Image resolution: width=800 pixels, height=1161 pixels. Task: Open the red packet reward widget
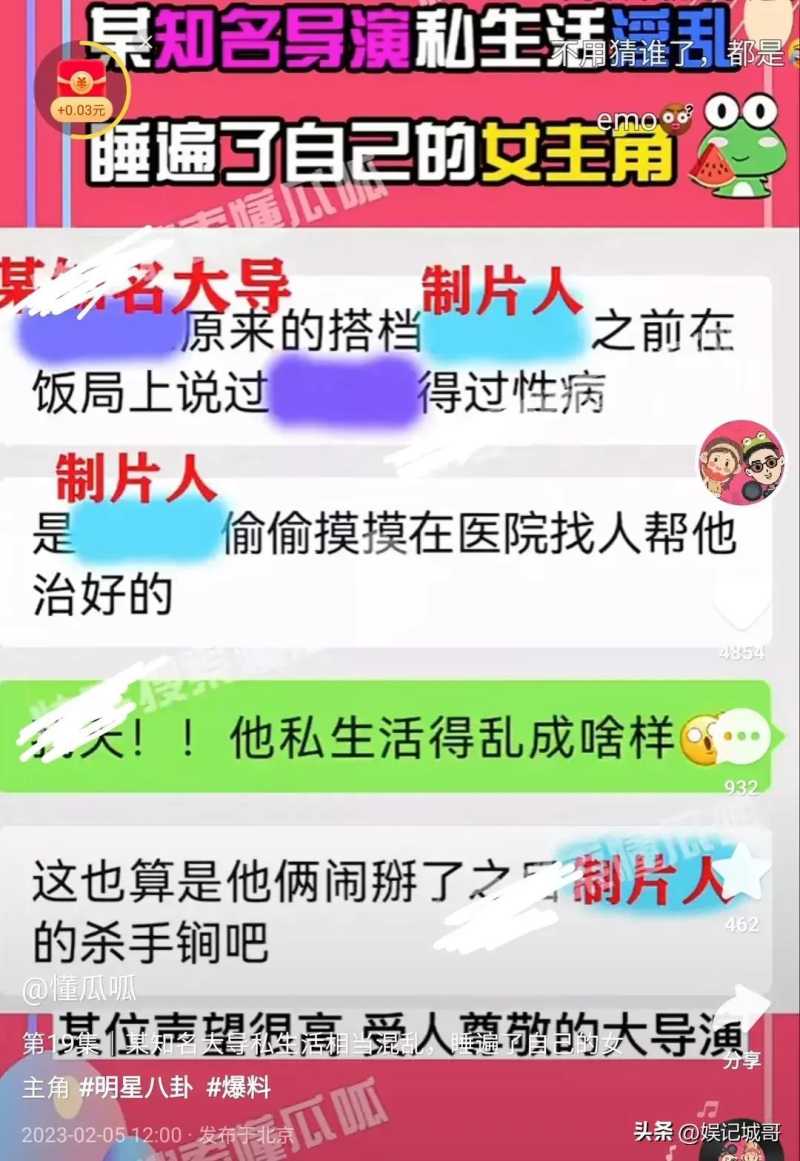[81, 88]
